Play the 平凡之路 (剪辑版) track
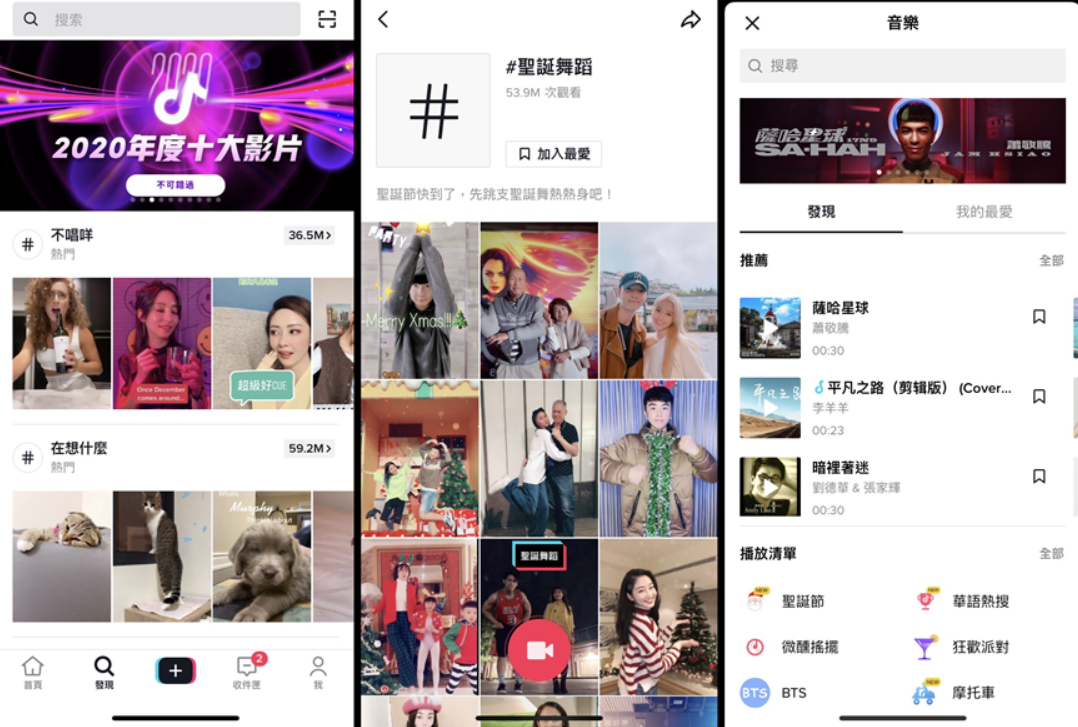 click(770, 407)
